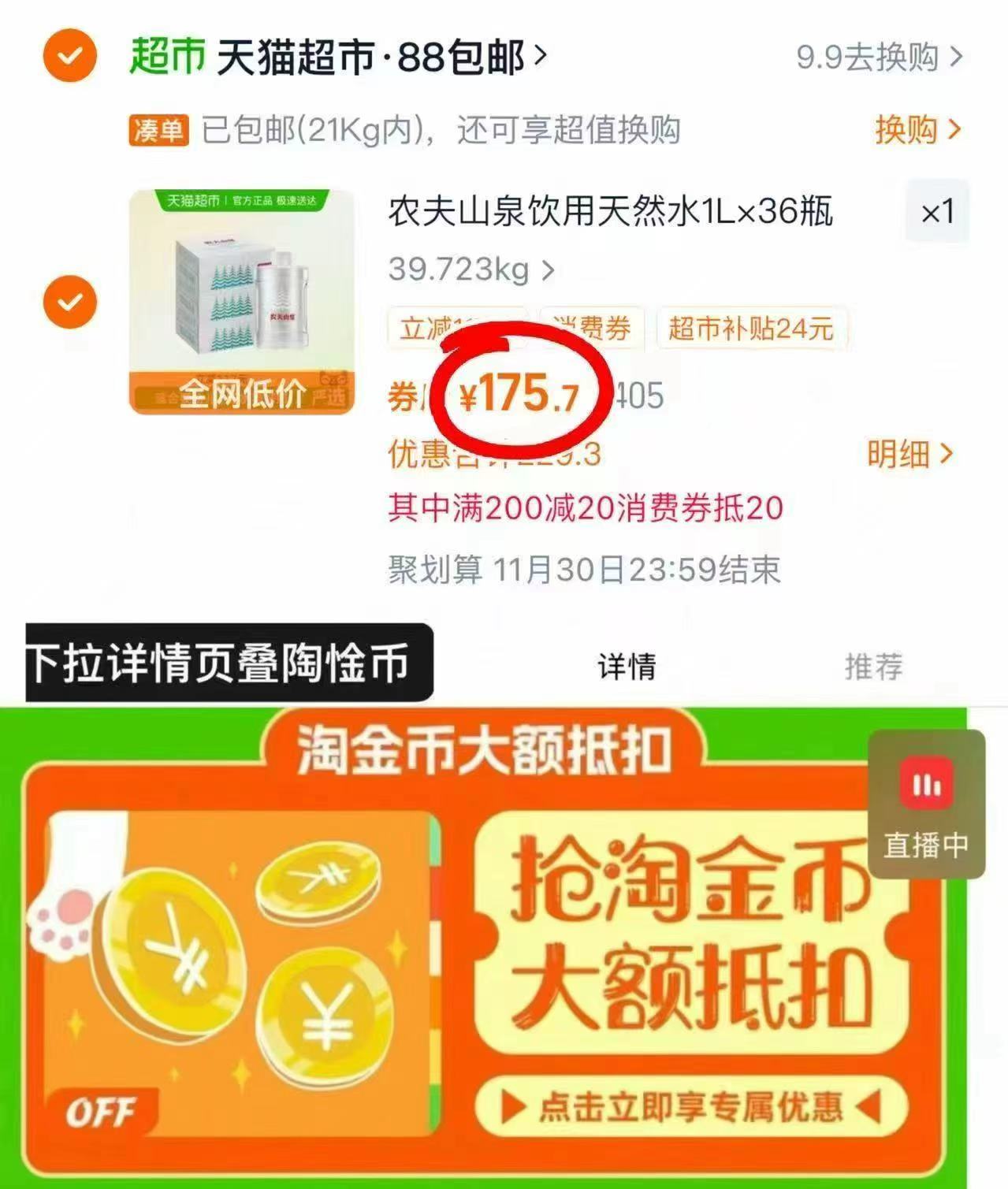Click the 换购 link
The height and width of the screenshot is (1189, 1008).
point(907,131)
